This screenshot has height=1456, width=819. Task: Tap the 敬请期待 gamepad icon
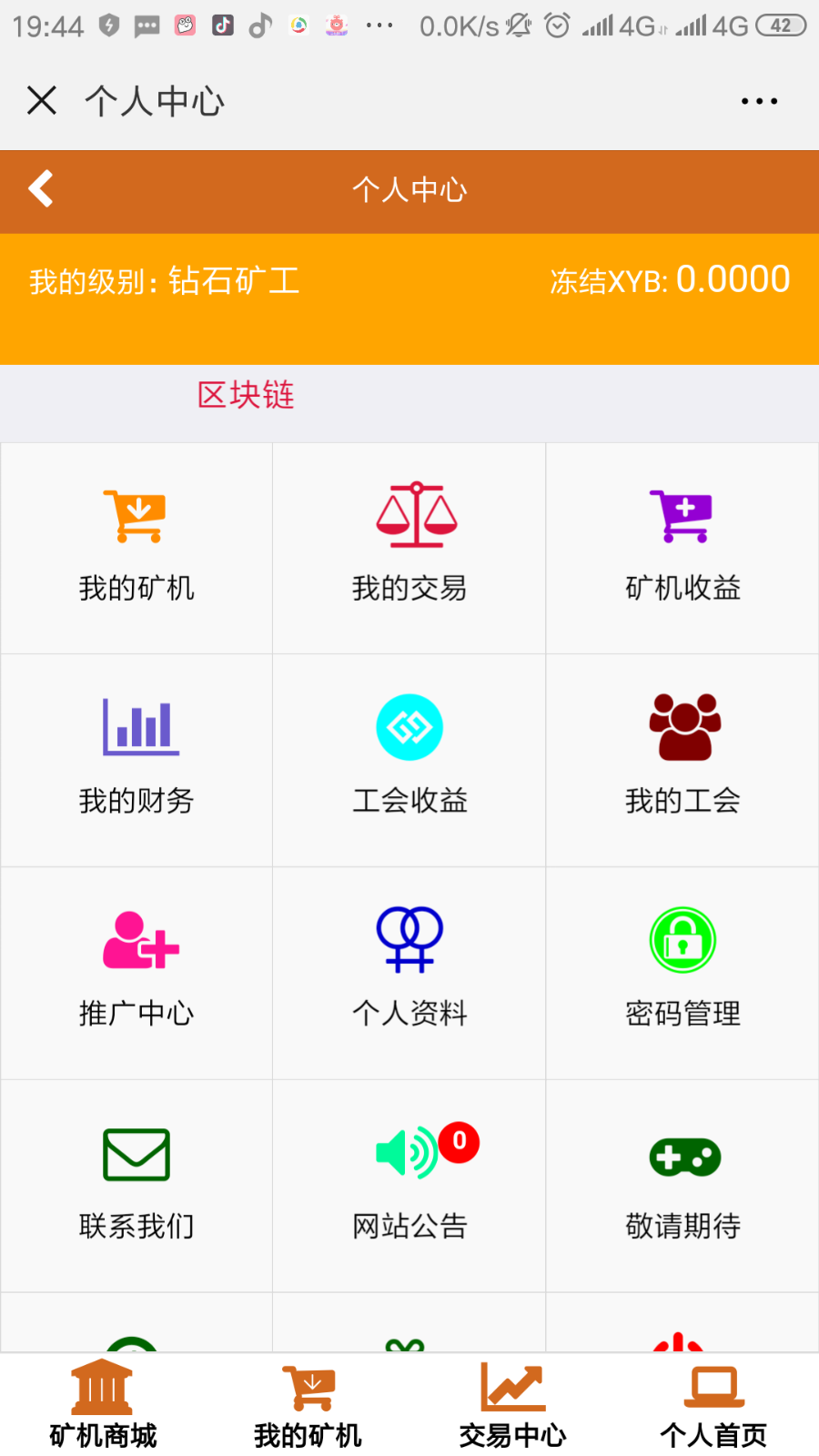[682, 1157]
